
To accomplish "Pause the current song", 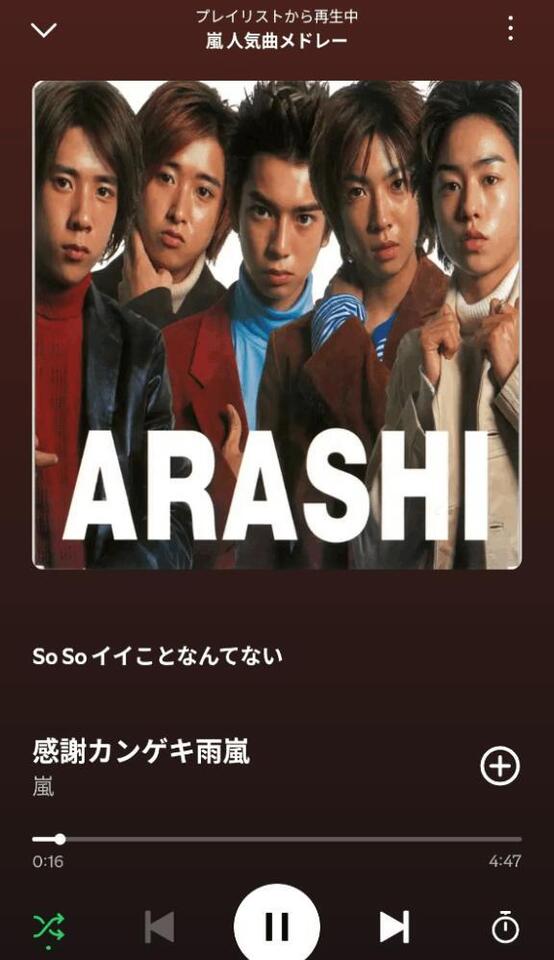I will [277, 926].
